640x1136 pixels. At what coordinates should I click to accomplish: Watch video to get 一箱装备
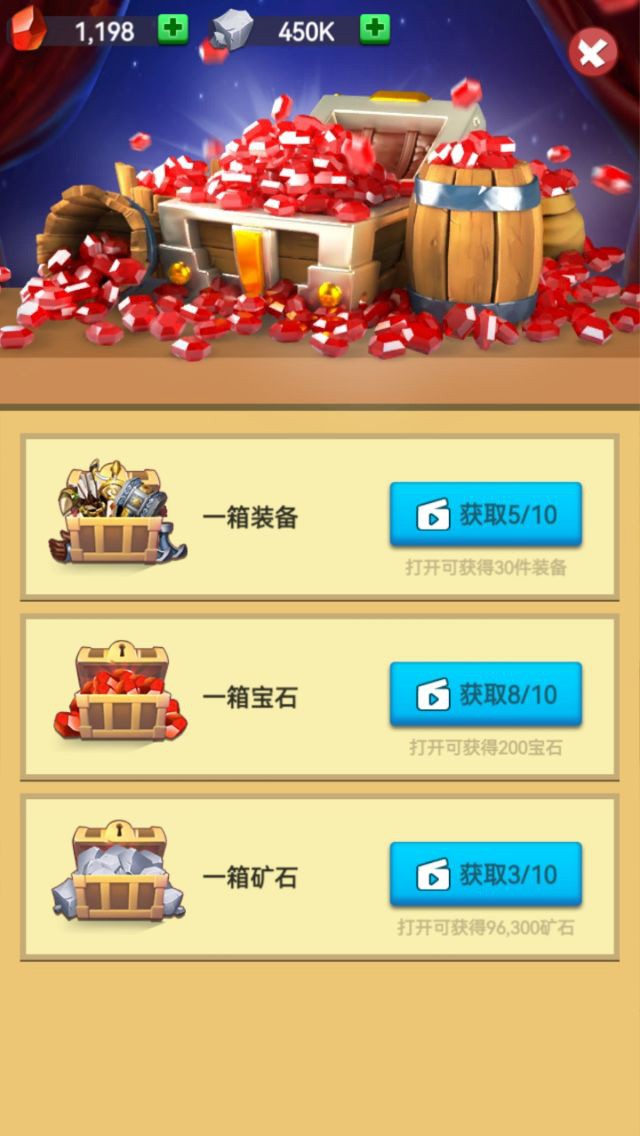coord(485,515)
